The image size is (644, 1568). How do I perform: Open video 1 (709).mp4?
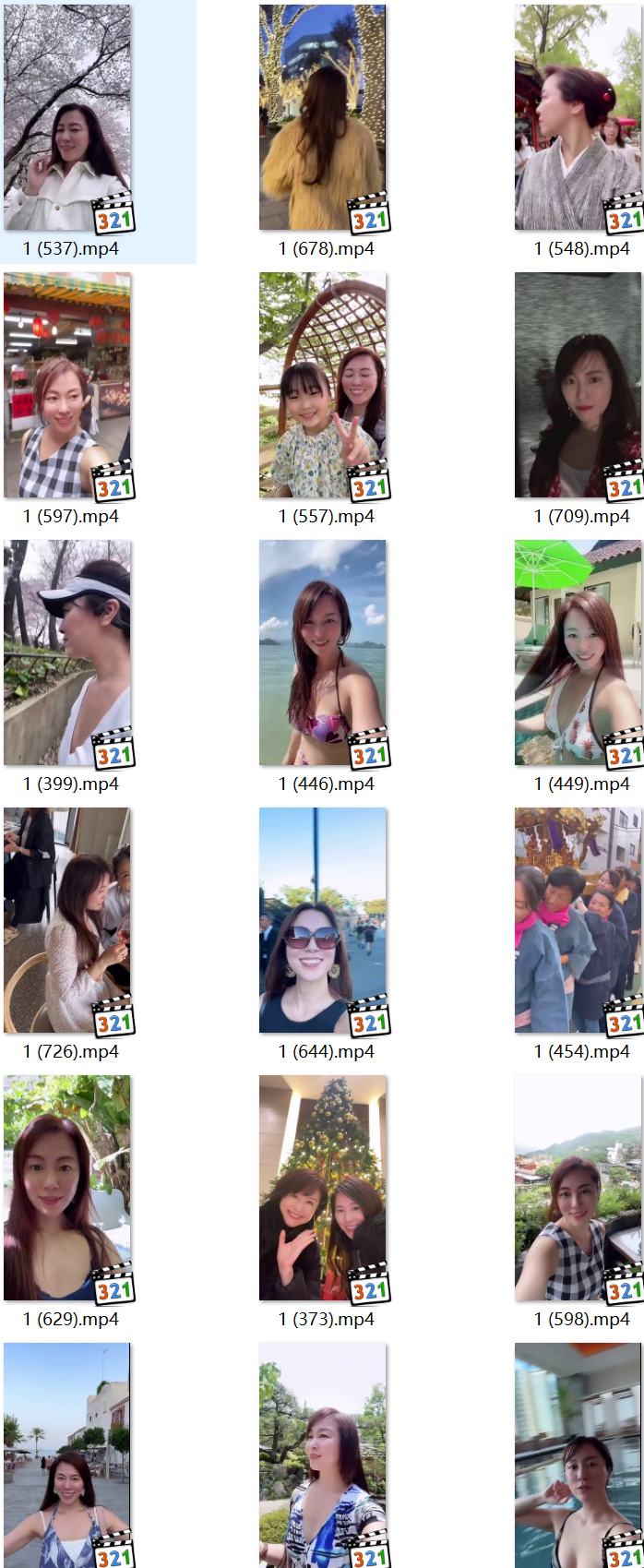(578, 386)
